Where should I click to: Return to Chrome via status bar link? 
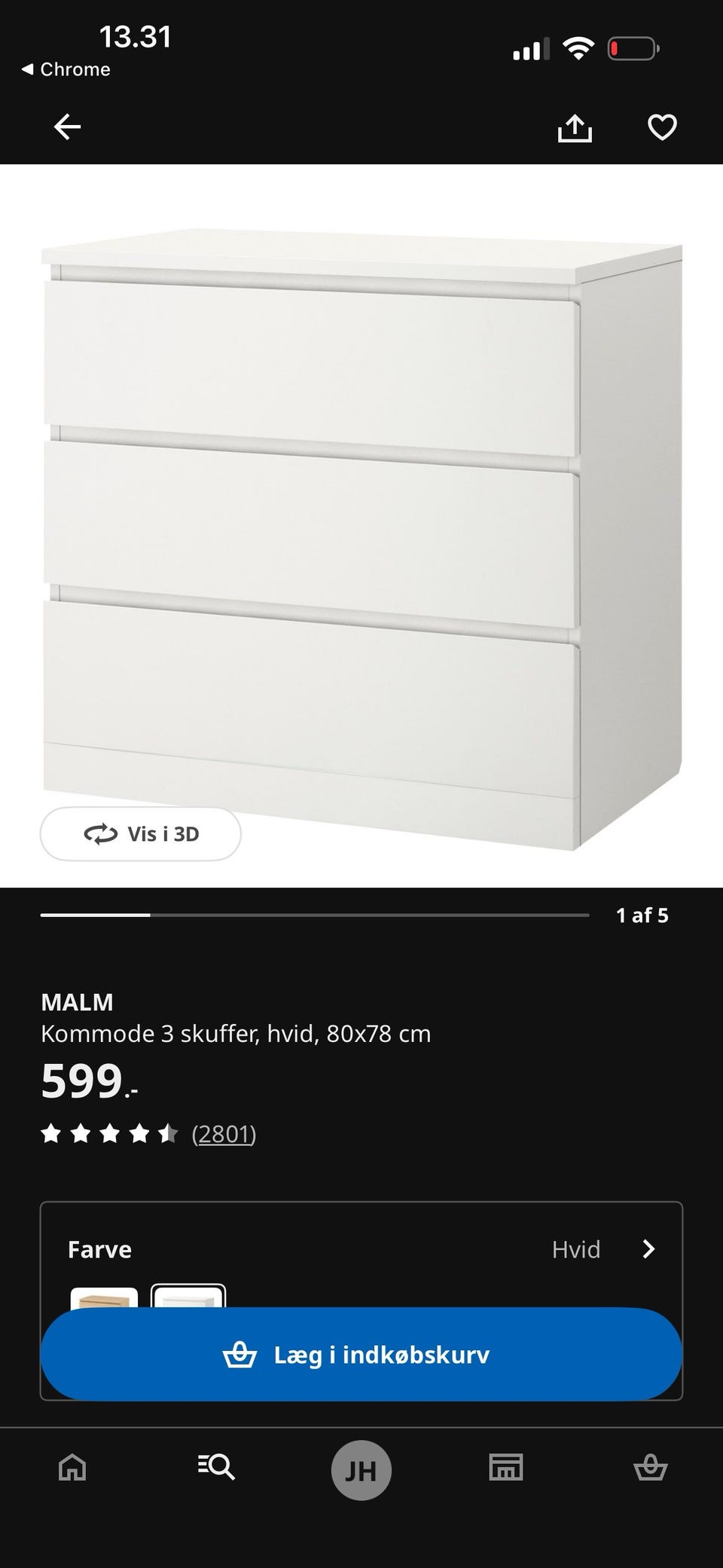click(65, 69)
